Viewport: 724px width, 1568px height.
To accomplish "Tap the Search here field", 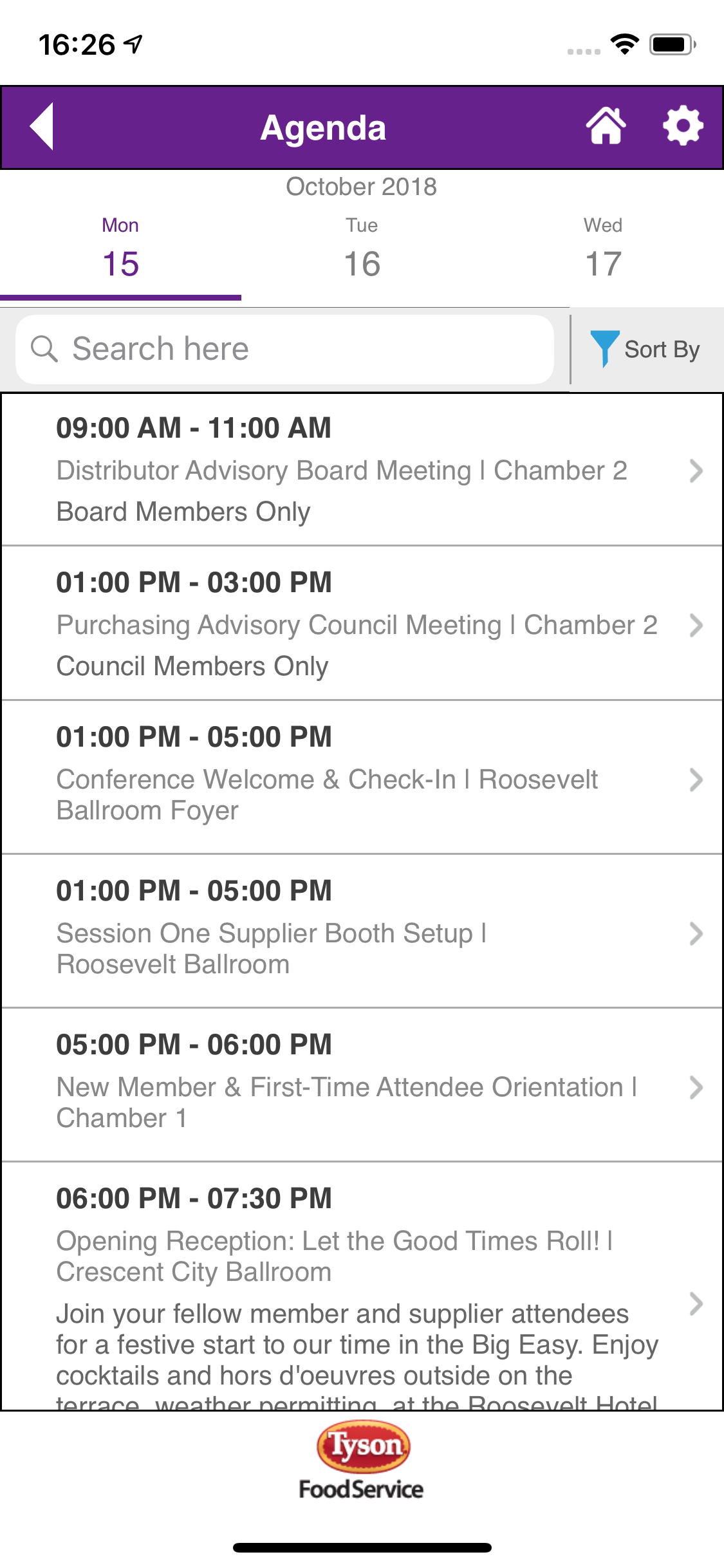I will [285, 350].
